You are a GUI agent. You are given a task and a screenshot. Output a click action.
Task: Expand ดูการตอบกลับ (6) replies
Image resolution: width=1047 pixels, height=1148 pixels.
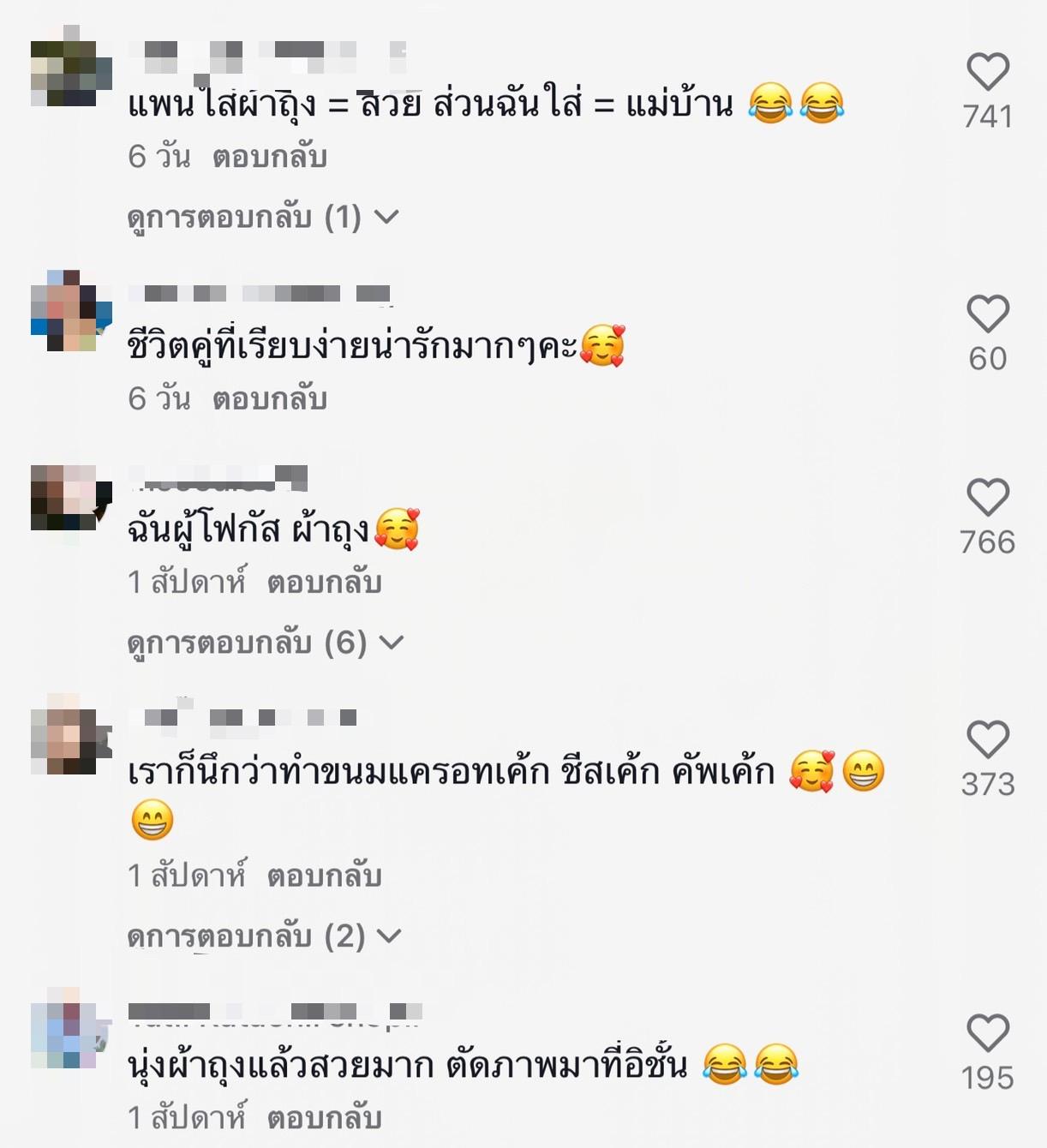pos(265,643)
